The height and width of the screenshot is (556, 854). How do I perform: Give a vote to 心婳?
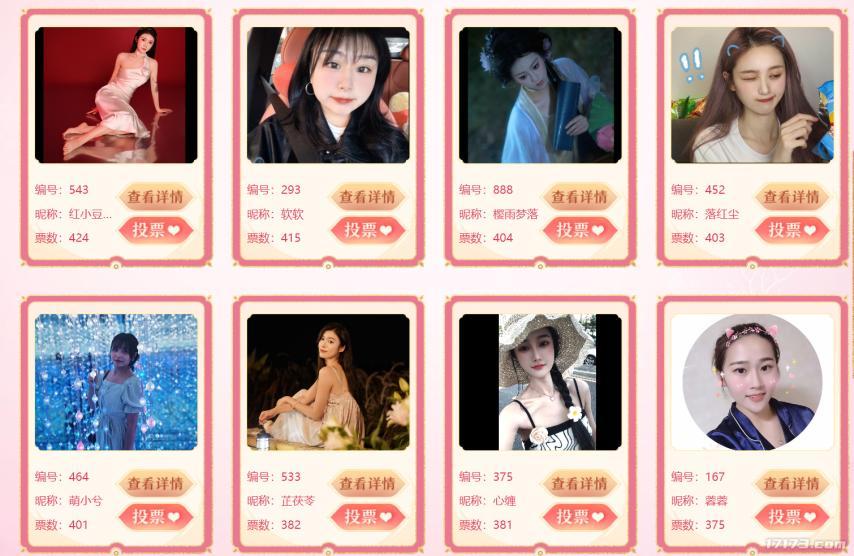coord(579,517)
